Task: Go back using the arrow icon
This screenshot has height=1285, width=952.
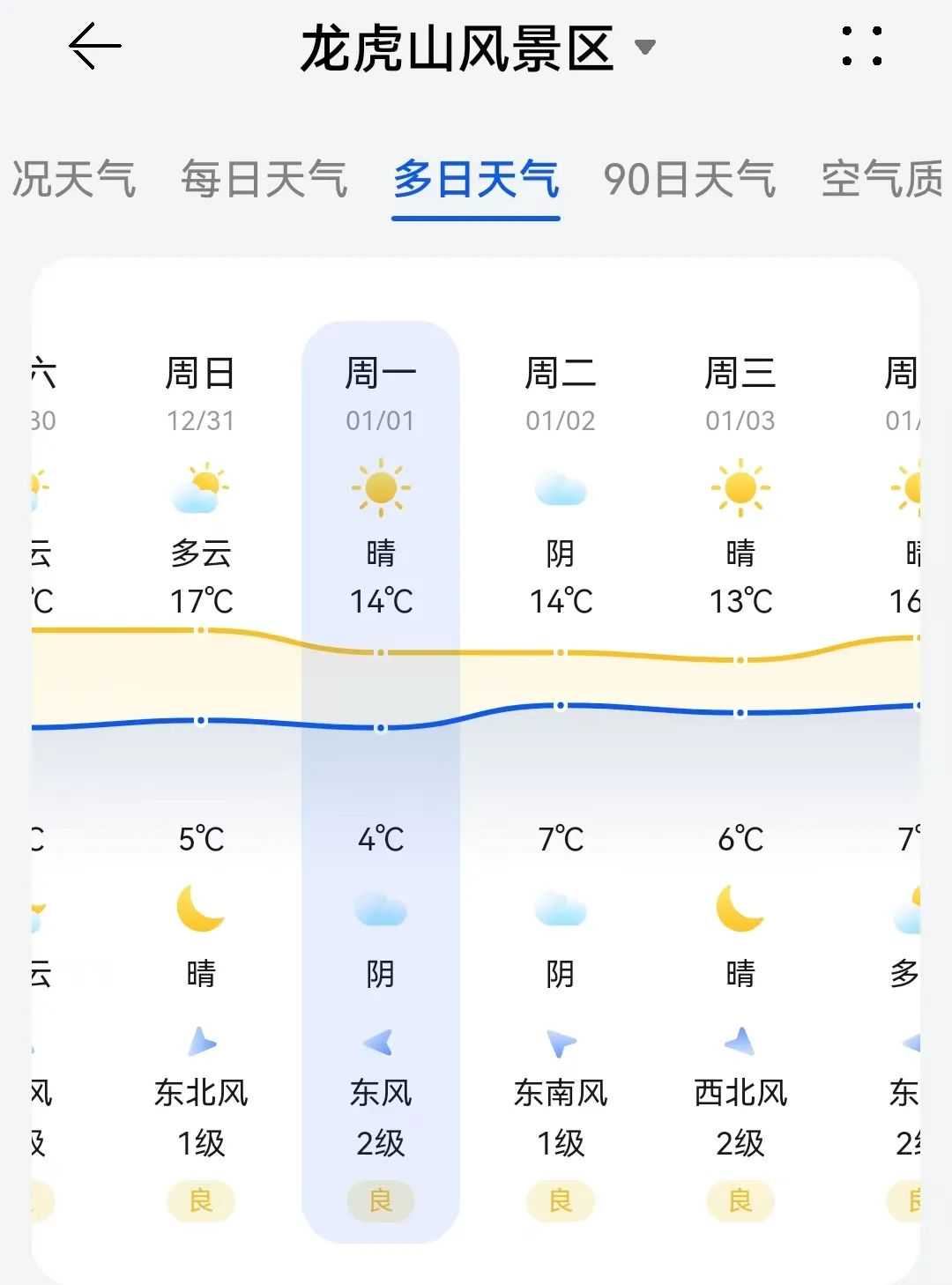Action: tap(94, 47)
